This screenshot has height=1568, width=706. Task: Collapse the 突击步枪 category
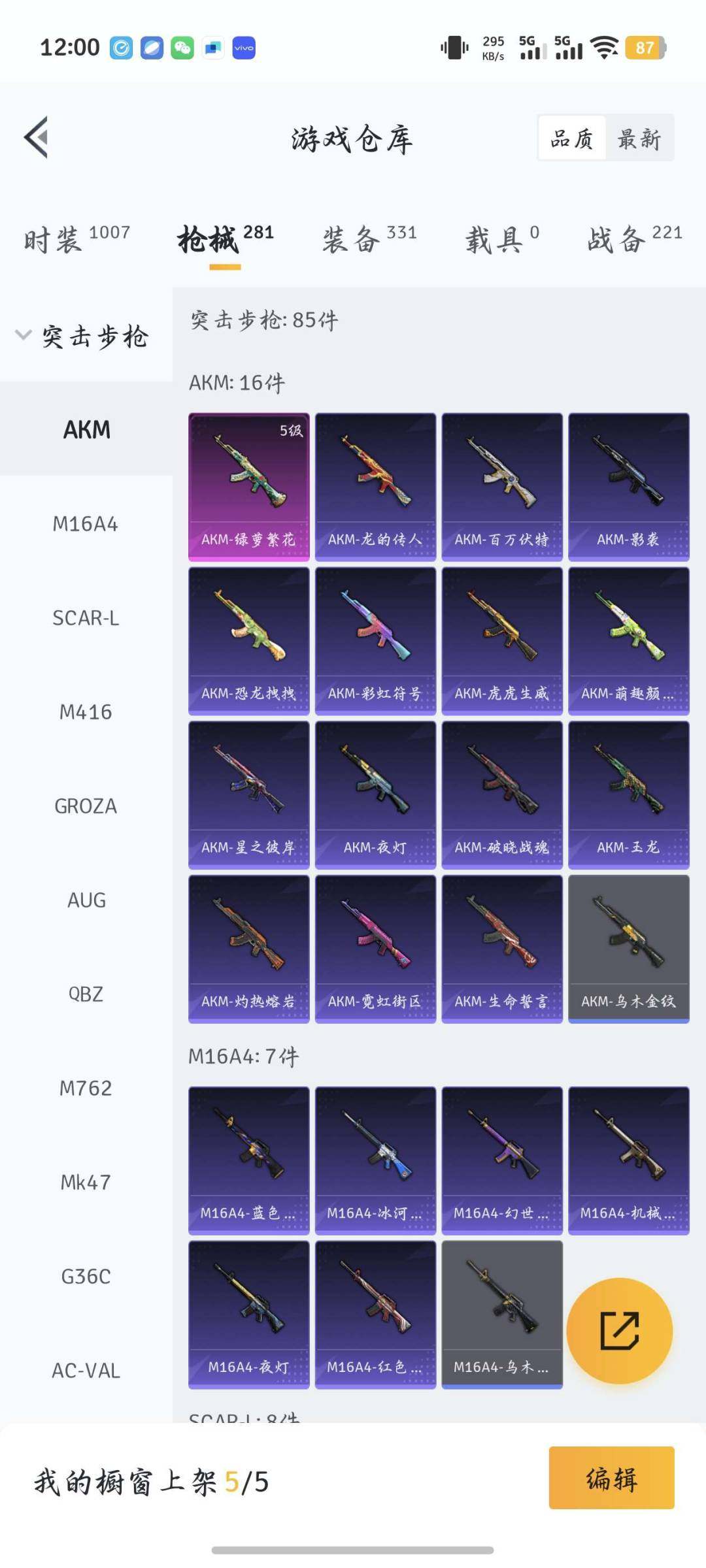pyautogui.click(x=82, y=336)
